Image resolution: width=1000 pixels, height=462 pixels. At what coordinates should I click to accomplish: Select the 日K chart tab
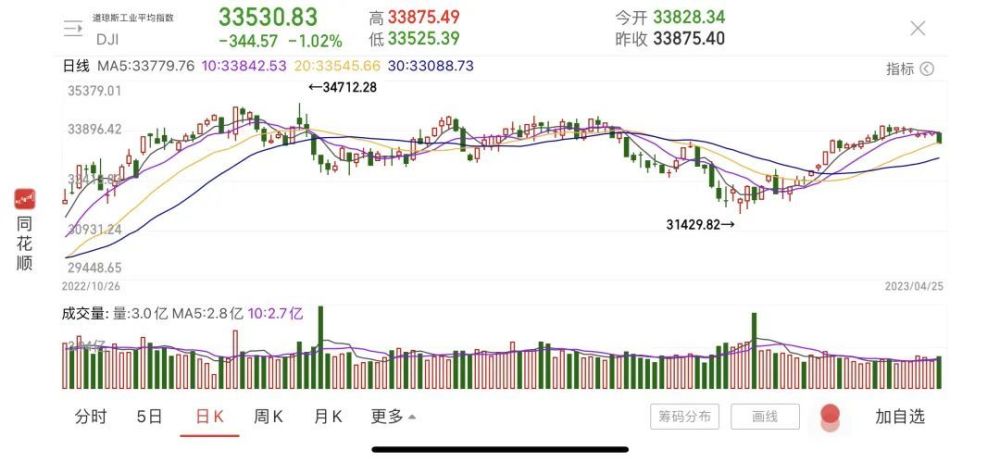tap(210, 417)
